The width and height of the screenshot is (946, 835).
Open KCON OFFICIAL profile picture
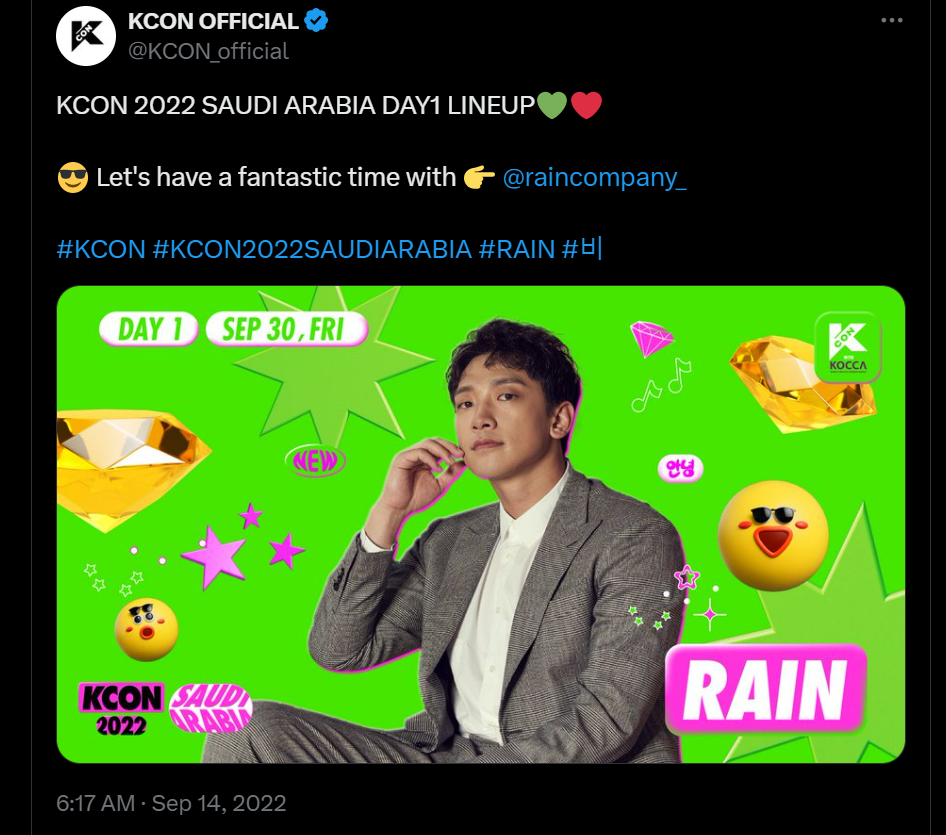point(86,36)
